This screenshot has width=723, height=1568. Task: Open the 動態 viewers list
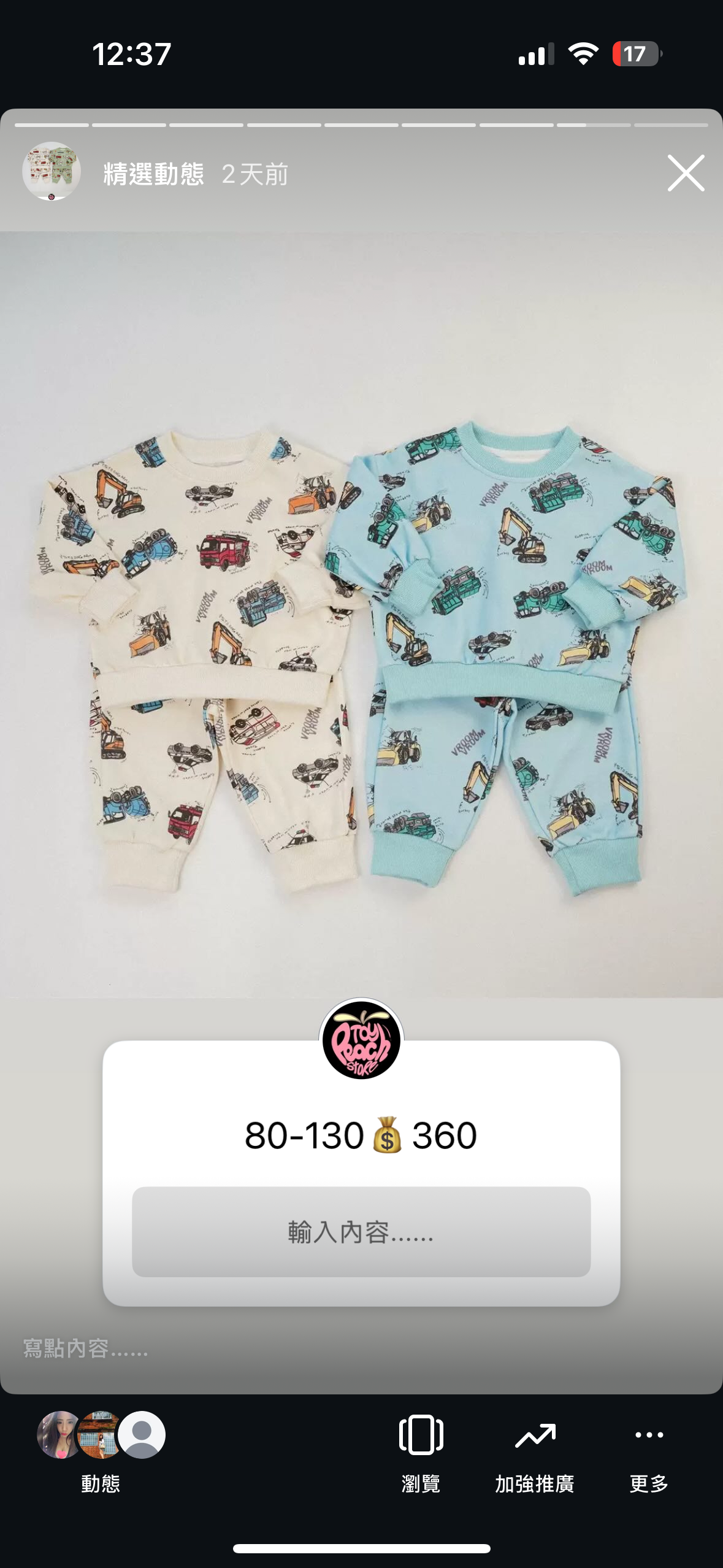tap(101, 1451)
